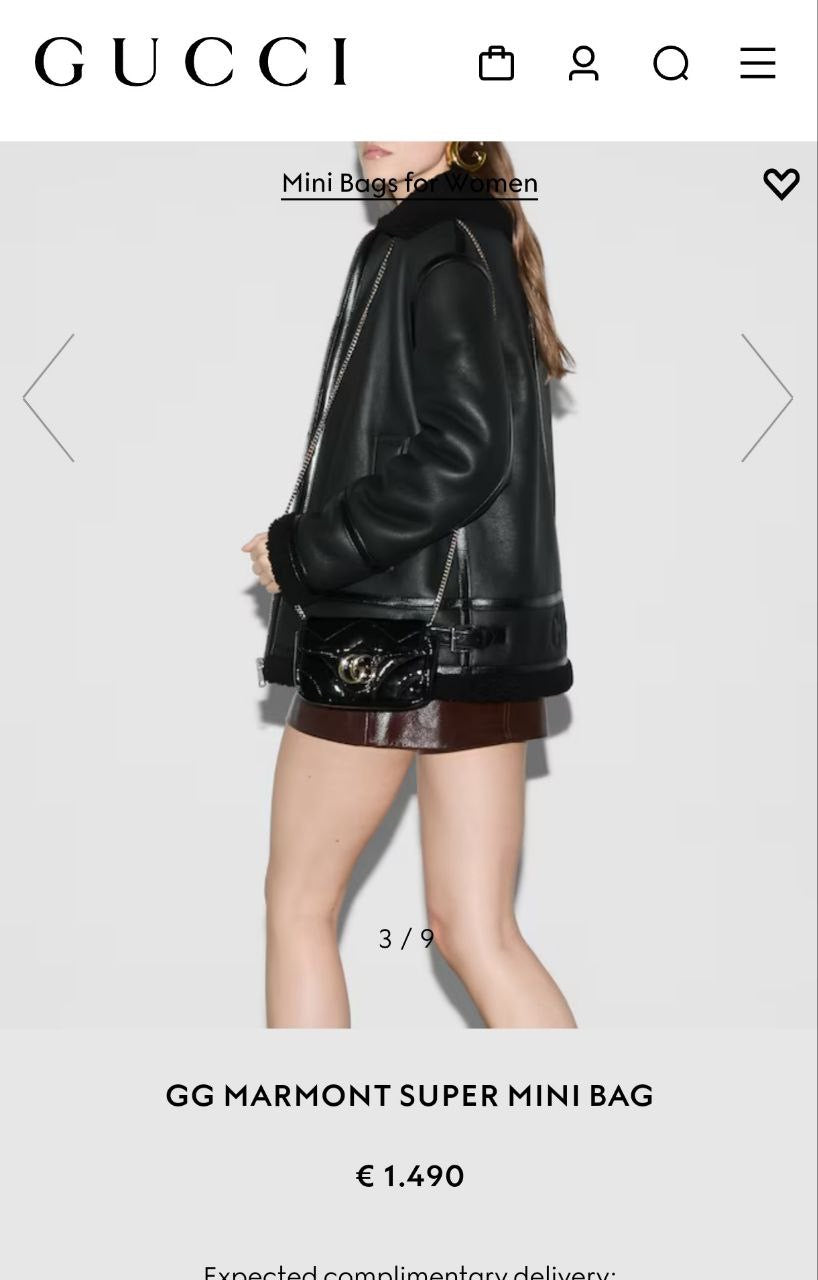This screenshot has height=1280, width=818.
Task: Open the shopping bag
Action: click(x=496, y=63)
